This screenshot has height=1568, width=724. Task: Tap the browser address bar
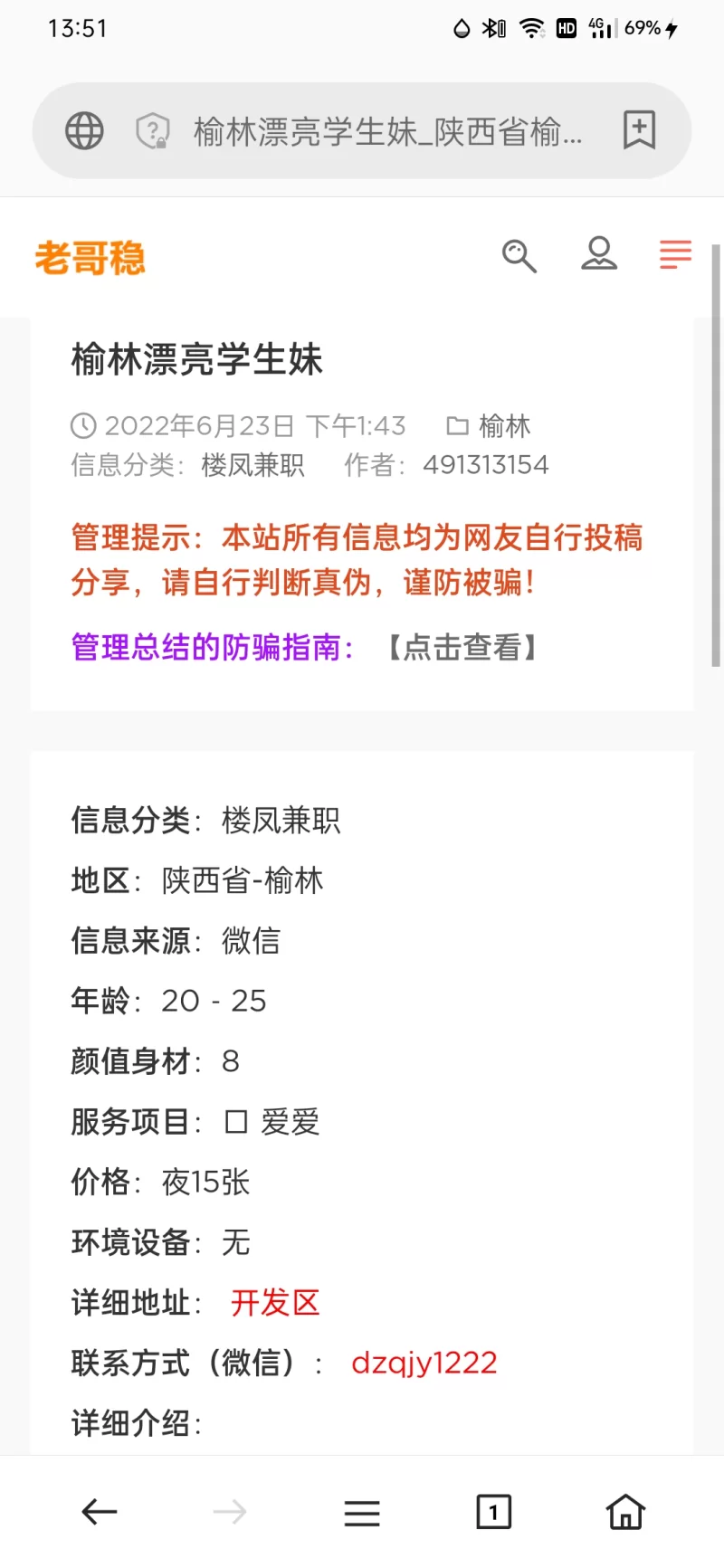coord(387,132)
